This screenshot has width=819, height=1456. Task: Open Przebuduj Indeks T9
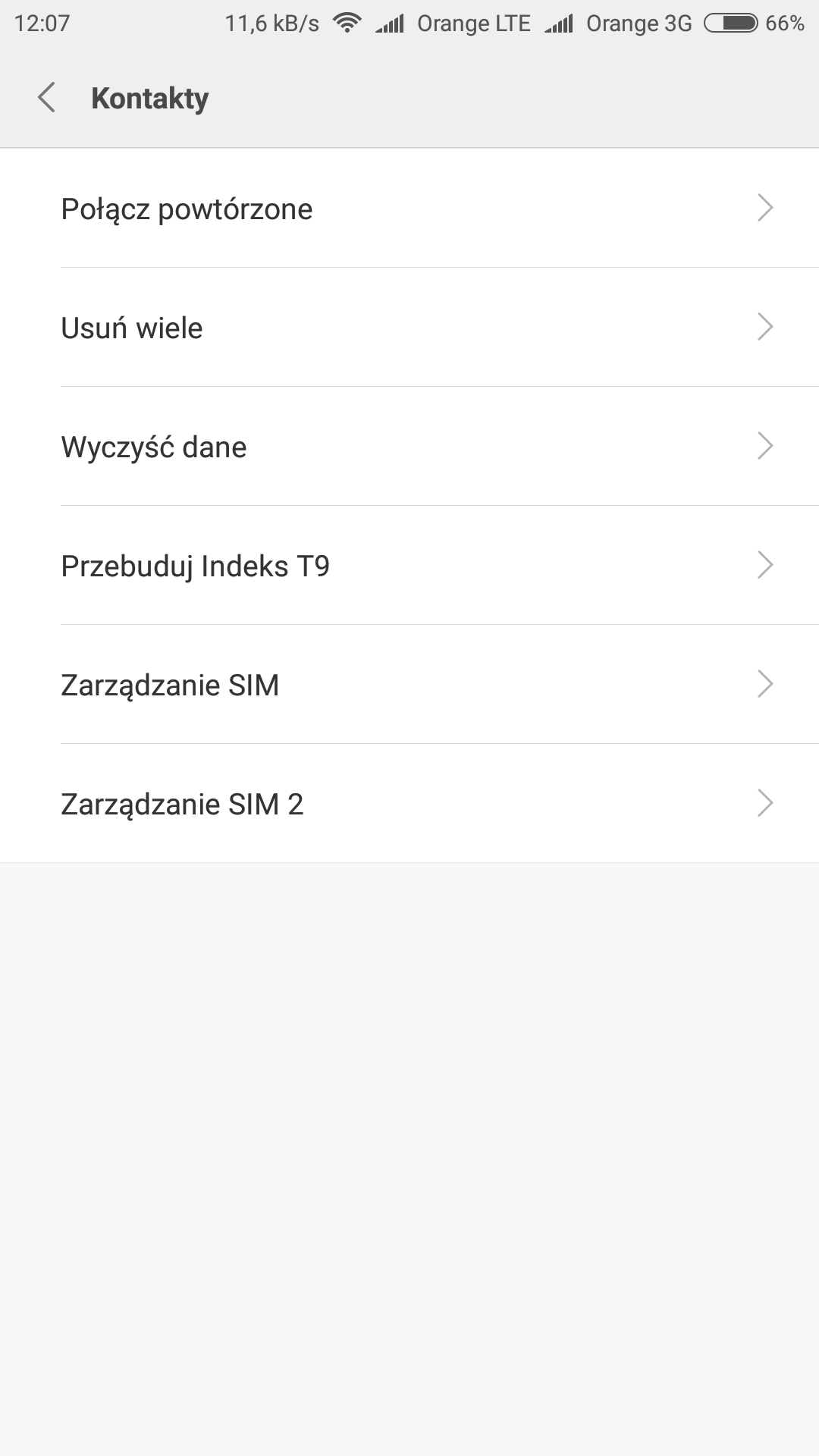pos(409,566)
